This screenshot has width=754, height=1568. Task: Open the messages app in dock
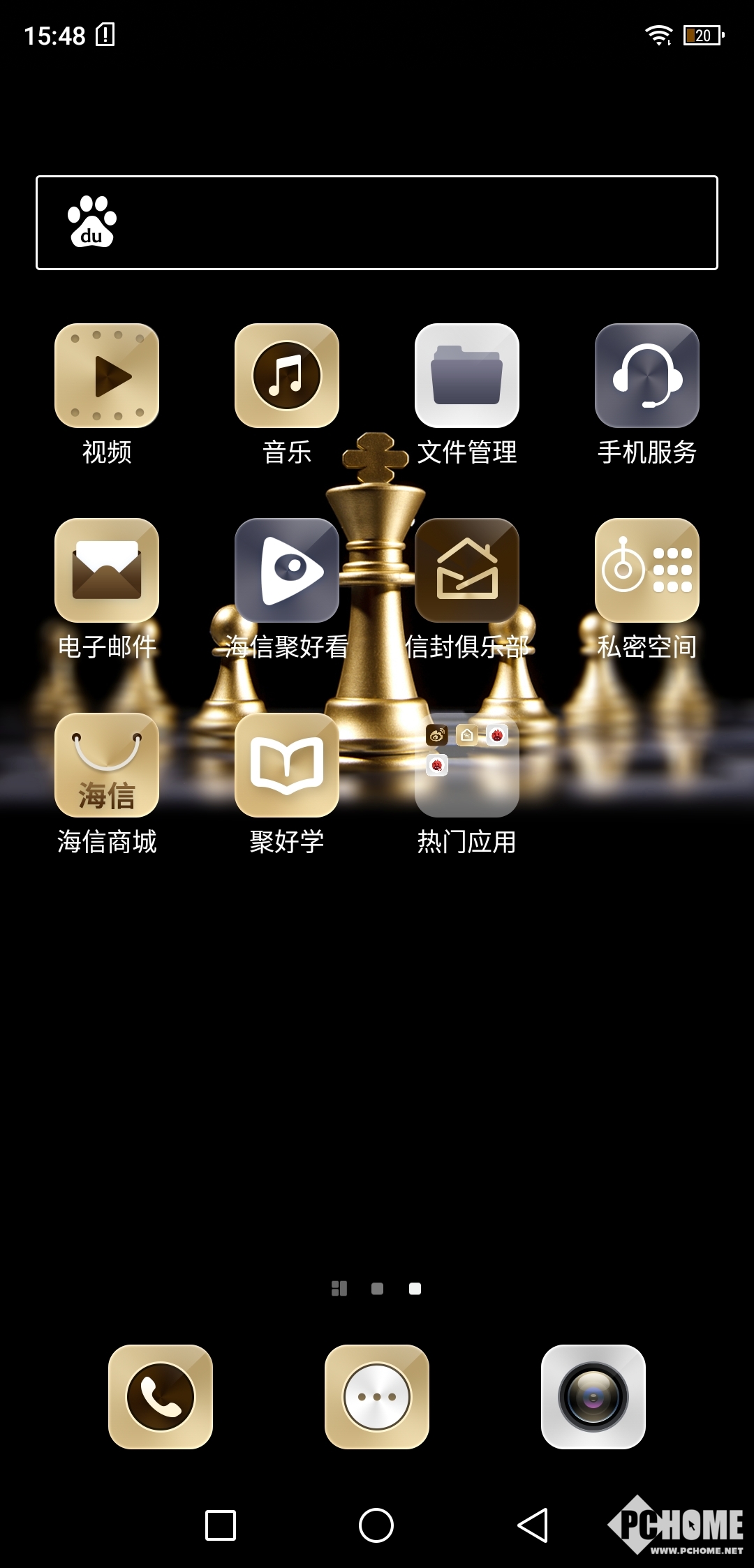[377, 1397]
